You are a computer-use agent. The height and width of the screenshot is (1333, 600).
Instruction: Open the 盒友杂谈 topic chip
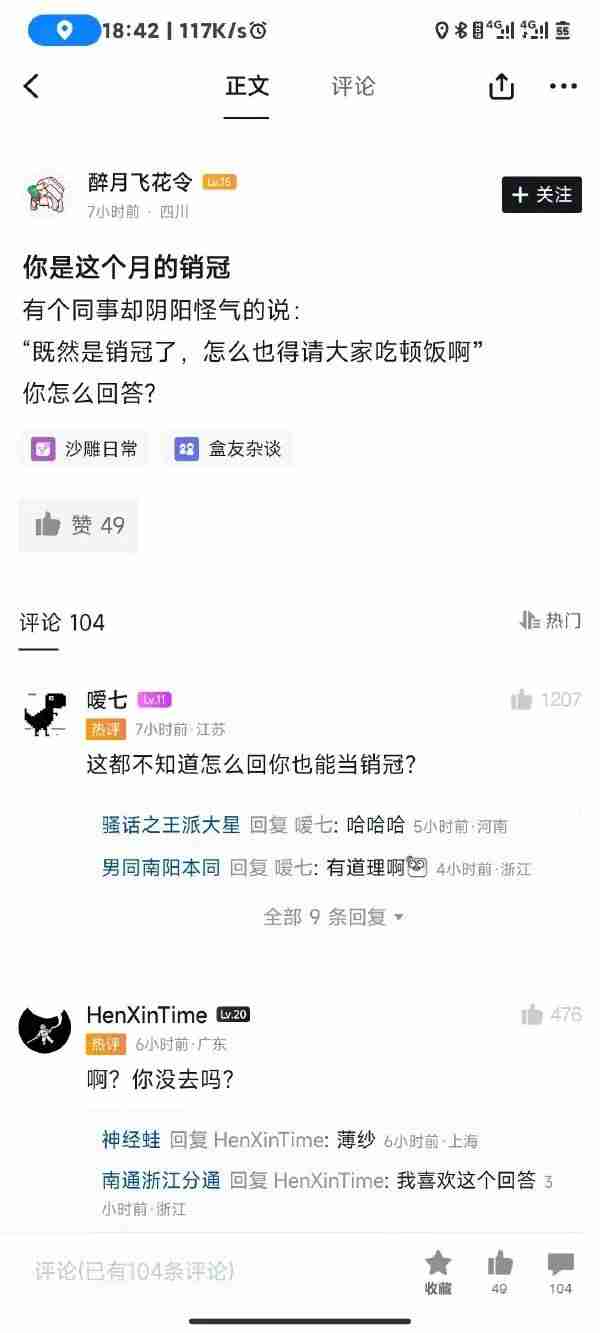[227, 449]
